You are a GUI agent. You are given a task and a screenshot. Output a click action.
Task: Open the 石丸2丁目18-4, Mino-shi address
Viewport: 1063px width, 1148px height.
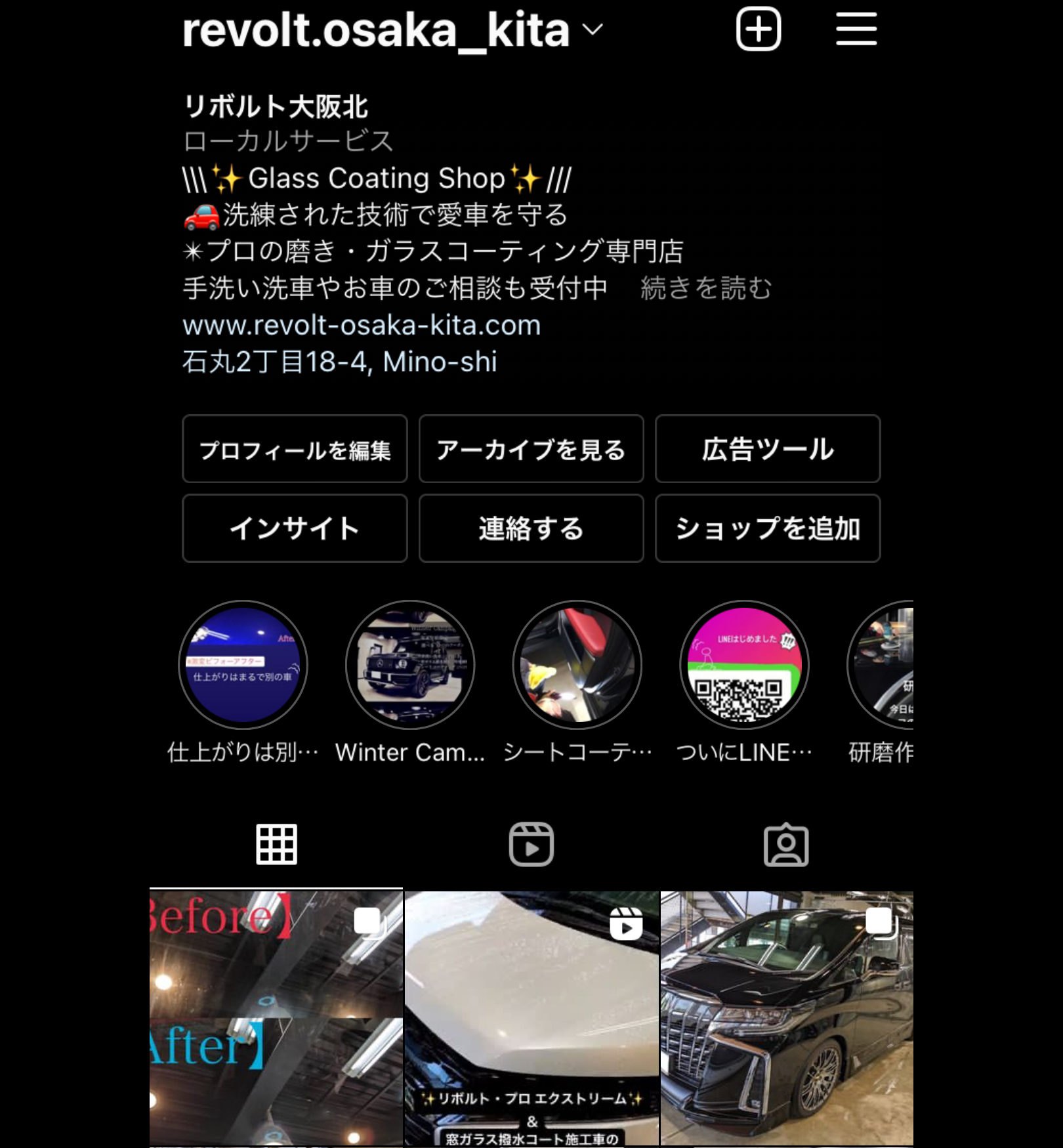(x=339, y=362)
